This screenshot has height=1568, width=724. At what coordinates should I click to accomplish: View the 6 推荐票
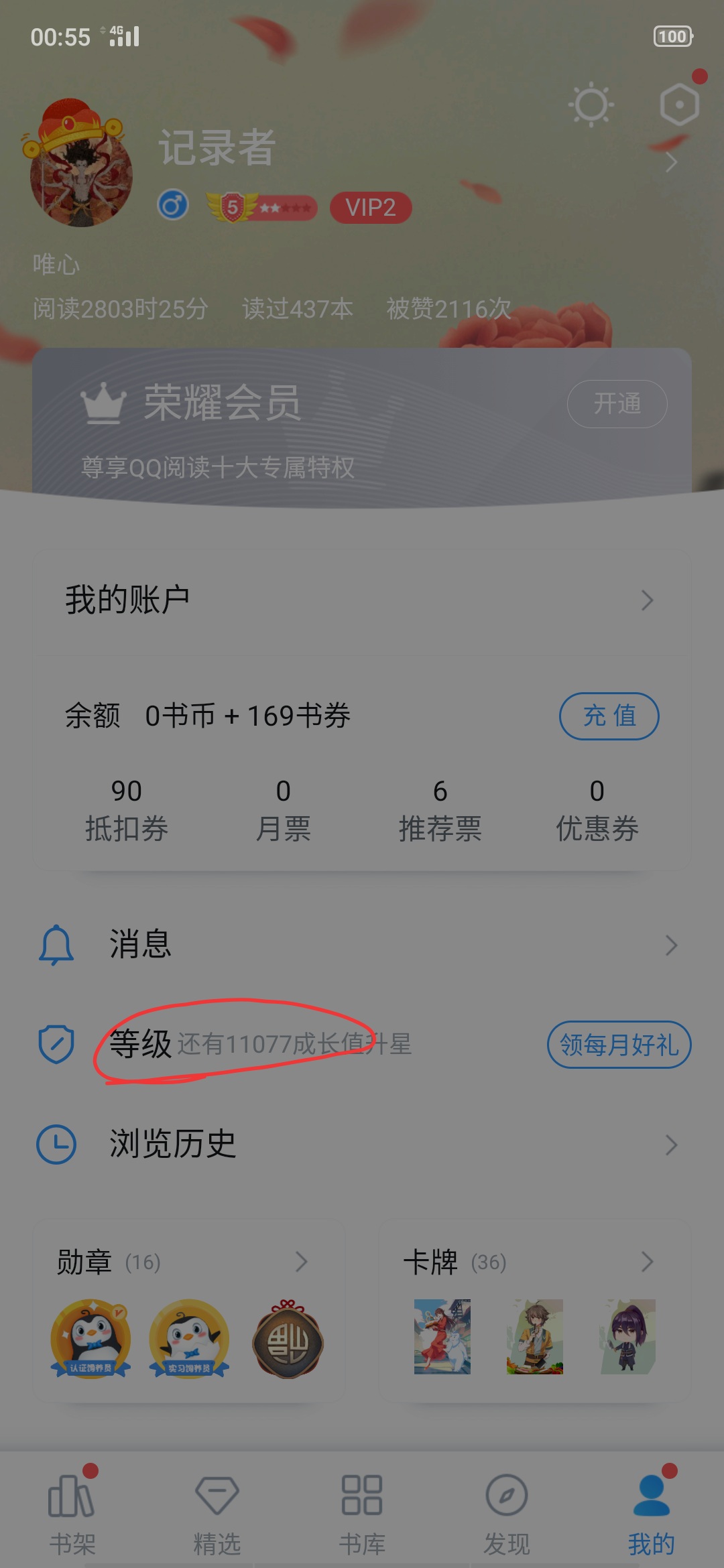coord(440,809)
